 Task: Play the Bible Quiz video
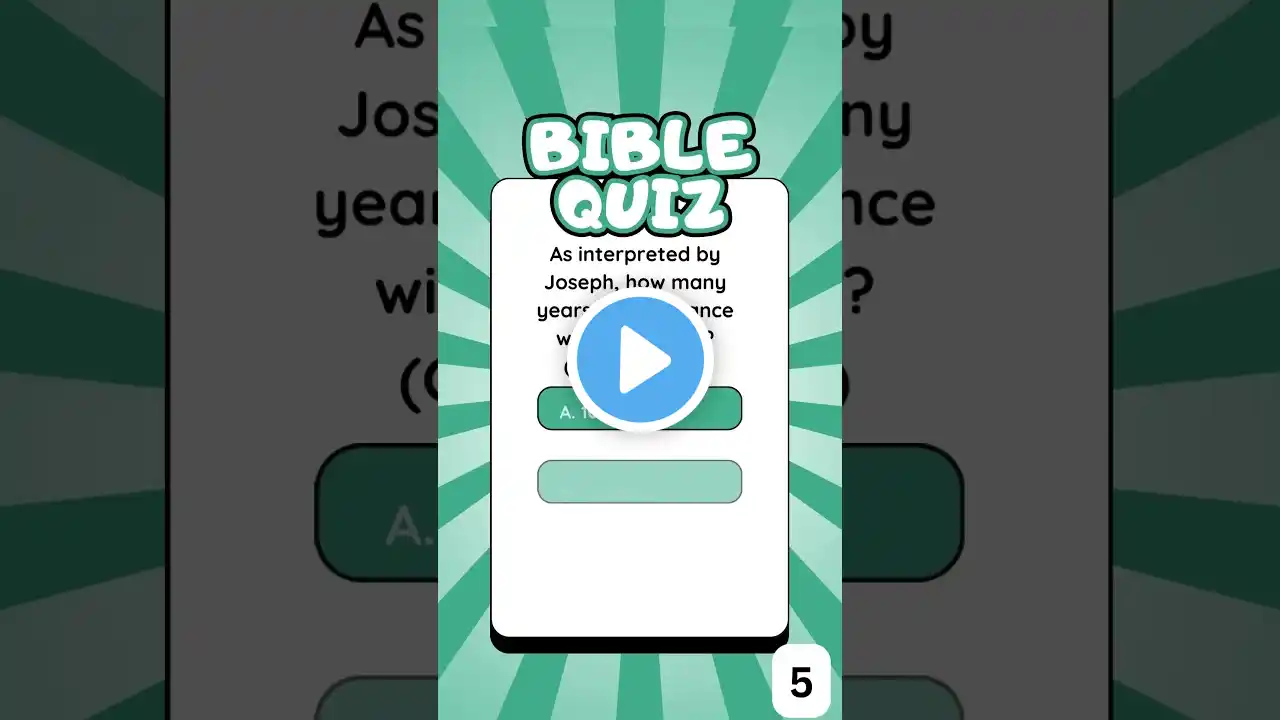click(x=640, y=360)
